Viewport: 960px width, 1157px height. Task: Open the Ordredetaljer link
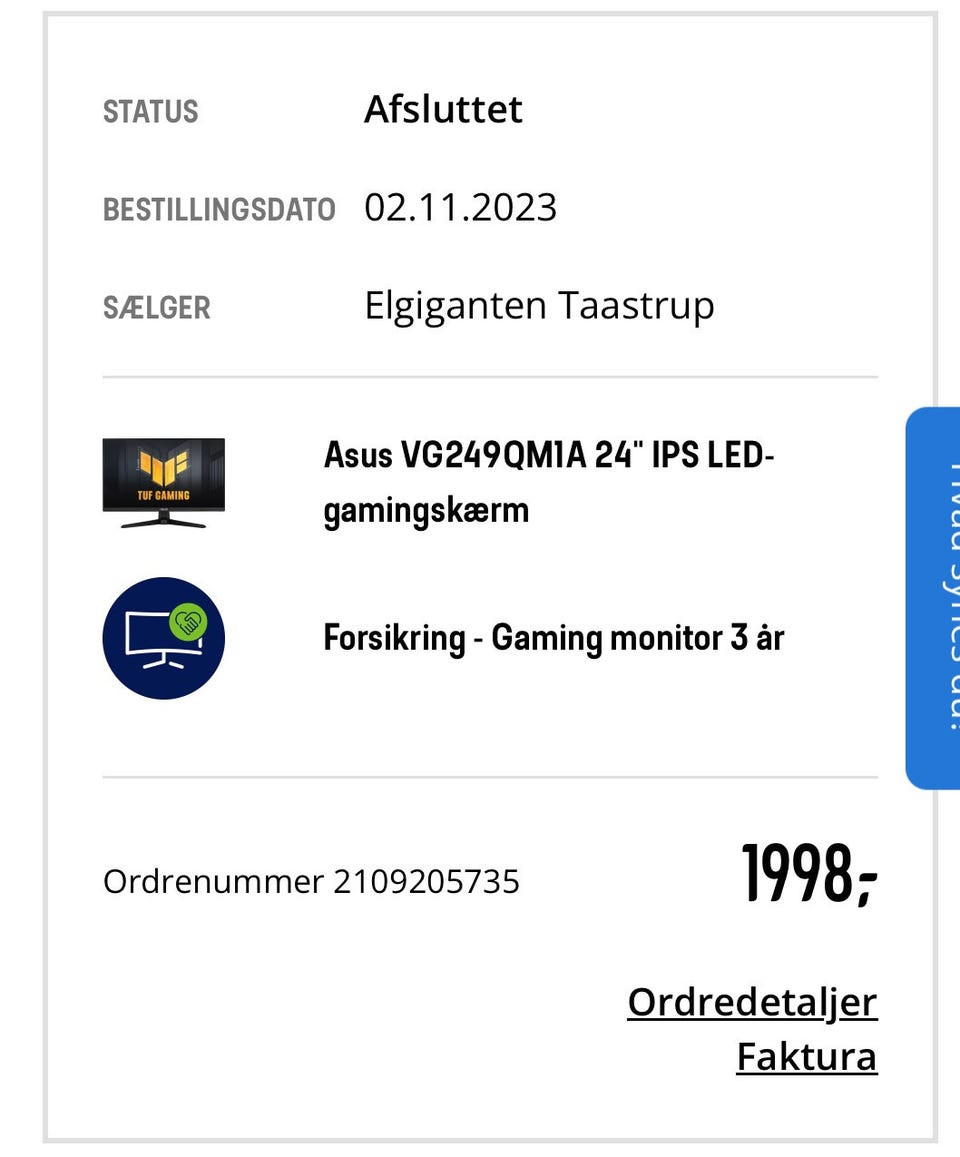click(x=751, y=1001)
